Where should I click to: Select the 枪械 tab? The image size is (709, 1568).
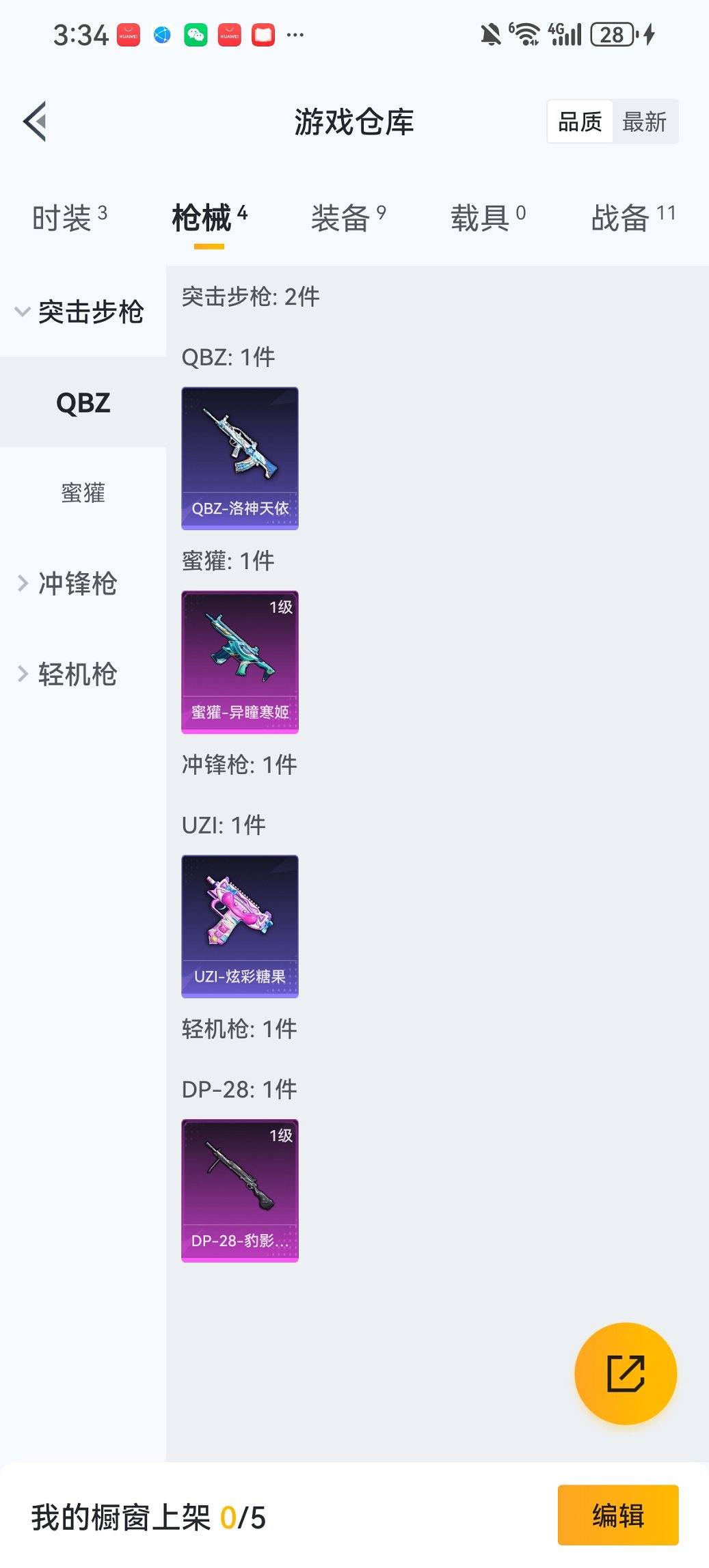(x=209, y=218)
